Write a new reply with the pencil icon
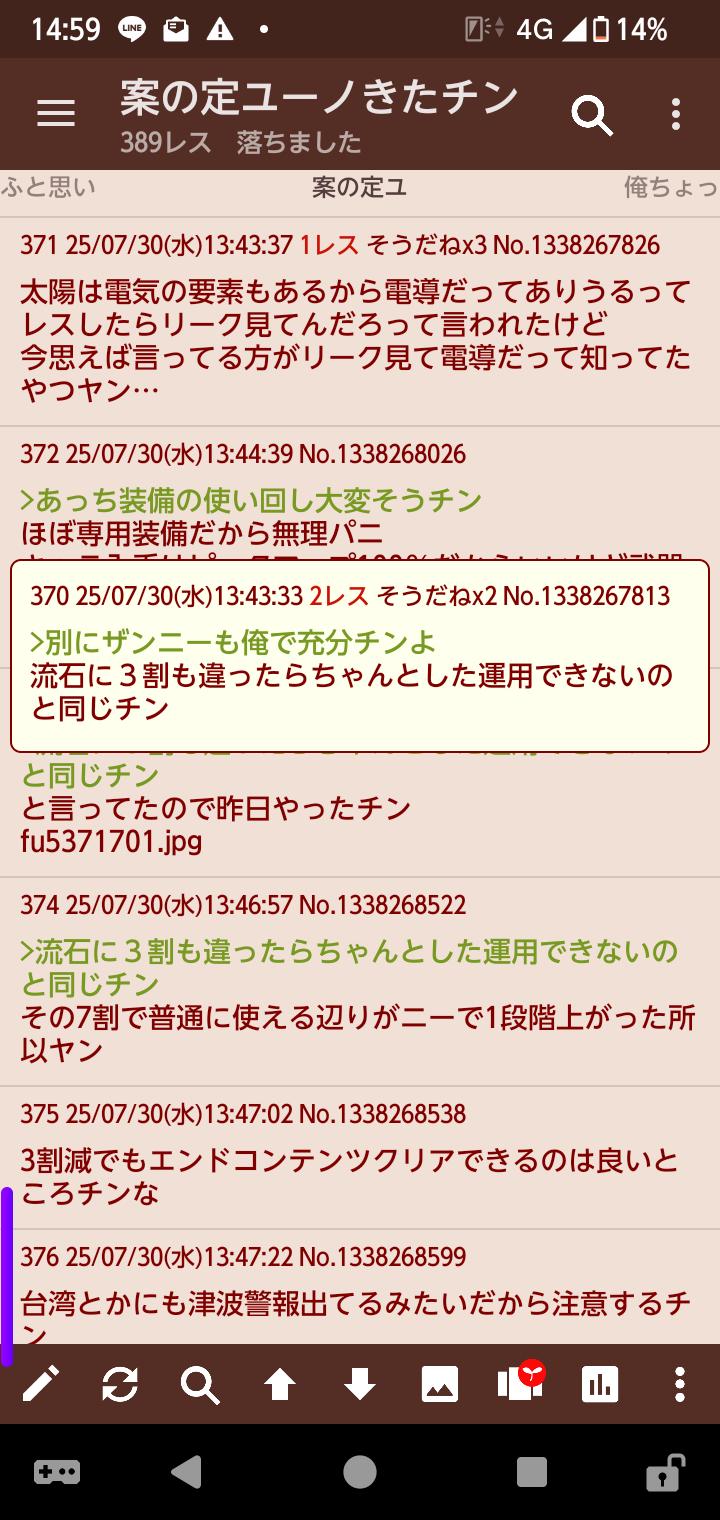The image size is (720, 1520). pos(40,1385)
